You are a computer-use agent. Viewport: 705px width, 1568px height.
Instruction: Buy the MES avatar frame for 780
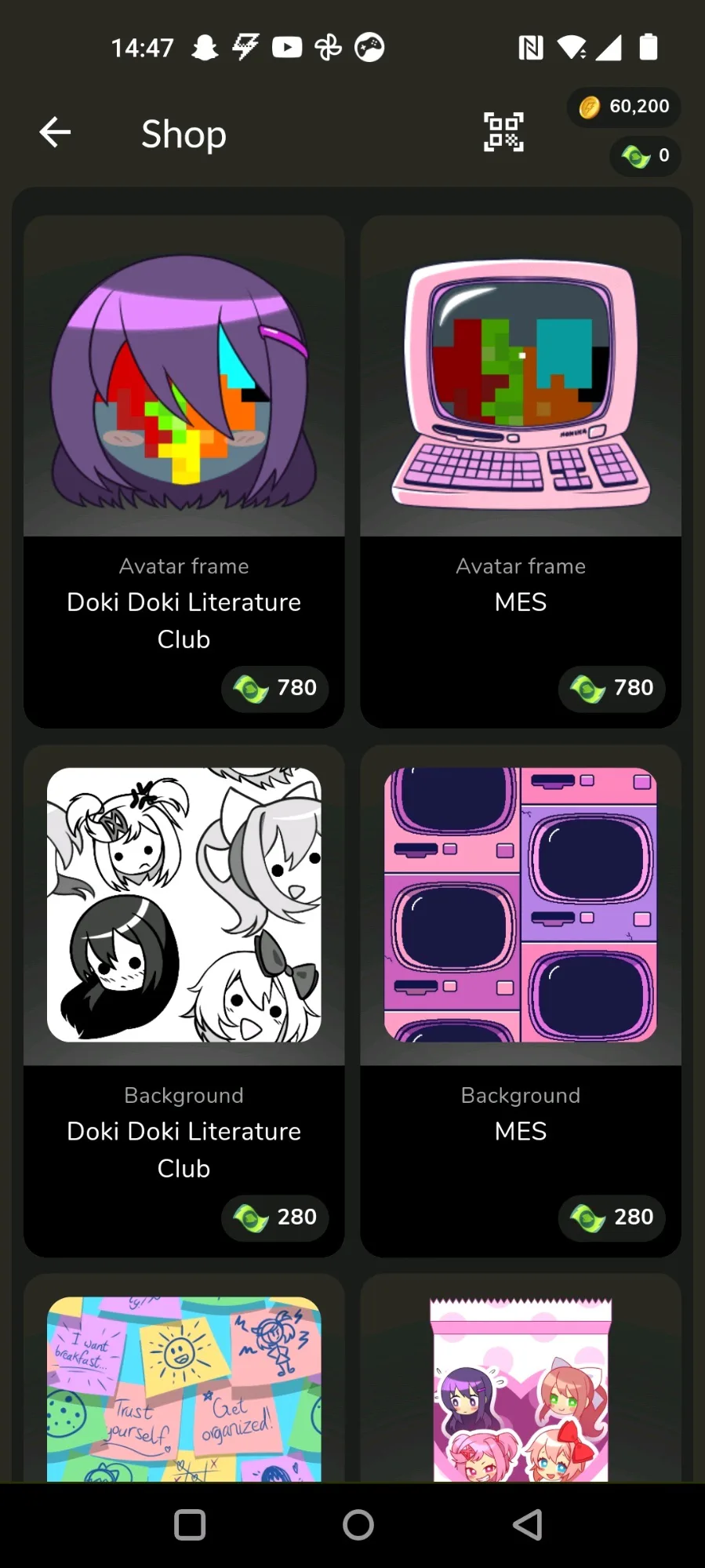pyautogui.click(x=612, y=688)
